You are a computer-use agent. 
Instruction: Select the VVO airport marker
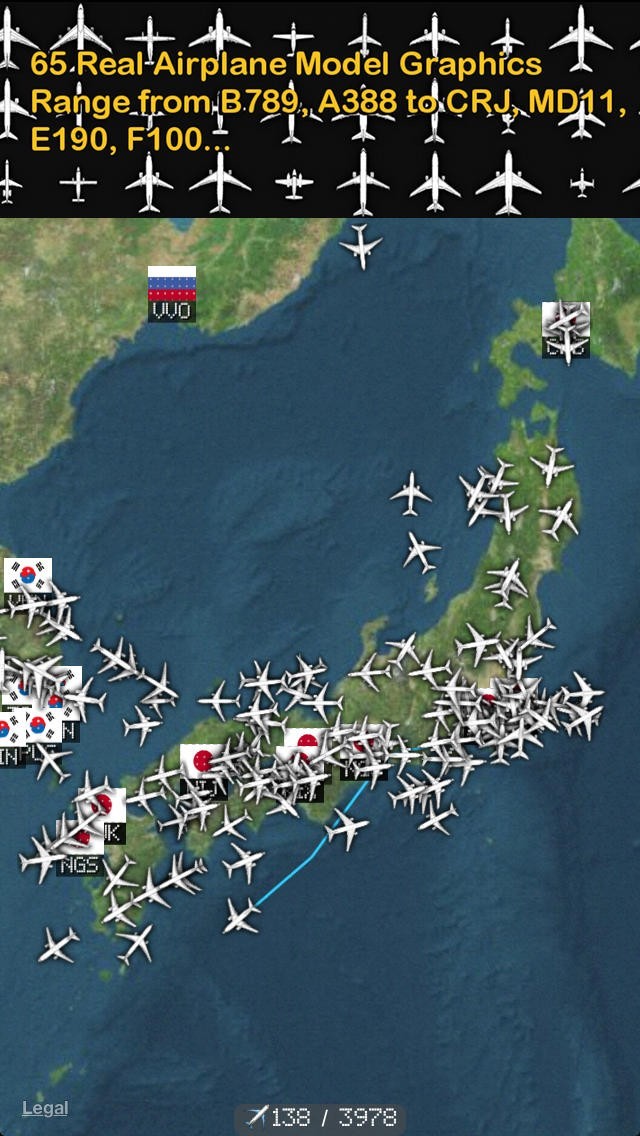click(x=171, y=293)
